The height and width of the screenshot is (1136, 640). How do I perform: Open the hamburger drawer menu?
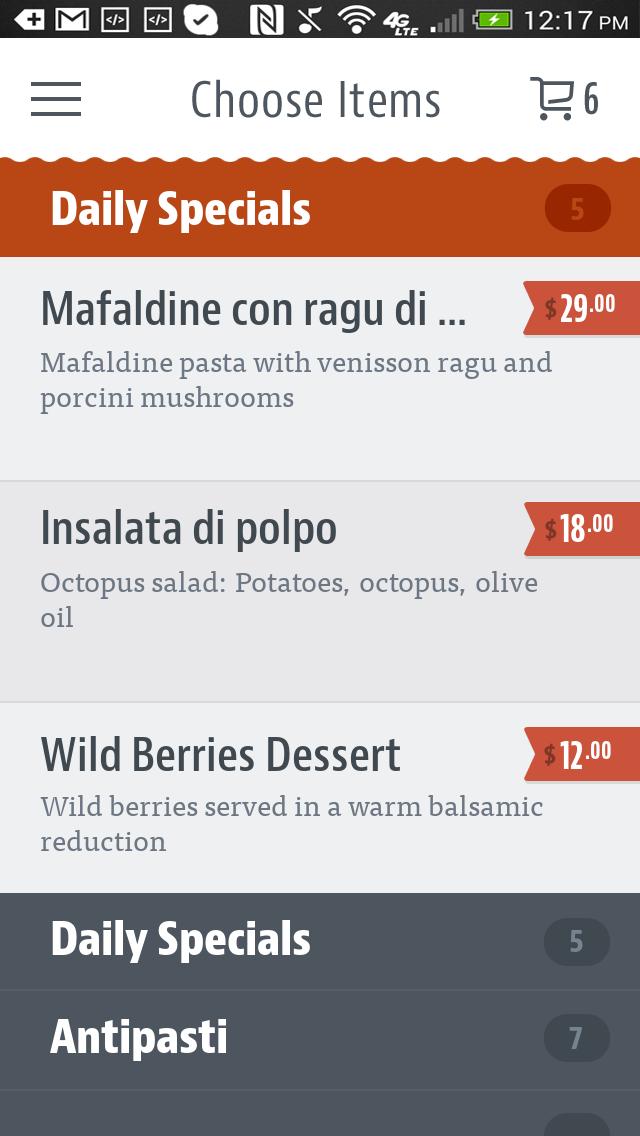pyautogui.click(x=56, y=99)
